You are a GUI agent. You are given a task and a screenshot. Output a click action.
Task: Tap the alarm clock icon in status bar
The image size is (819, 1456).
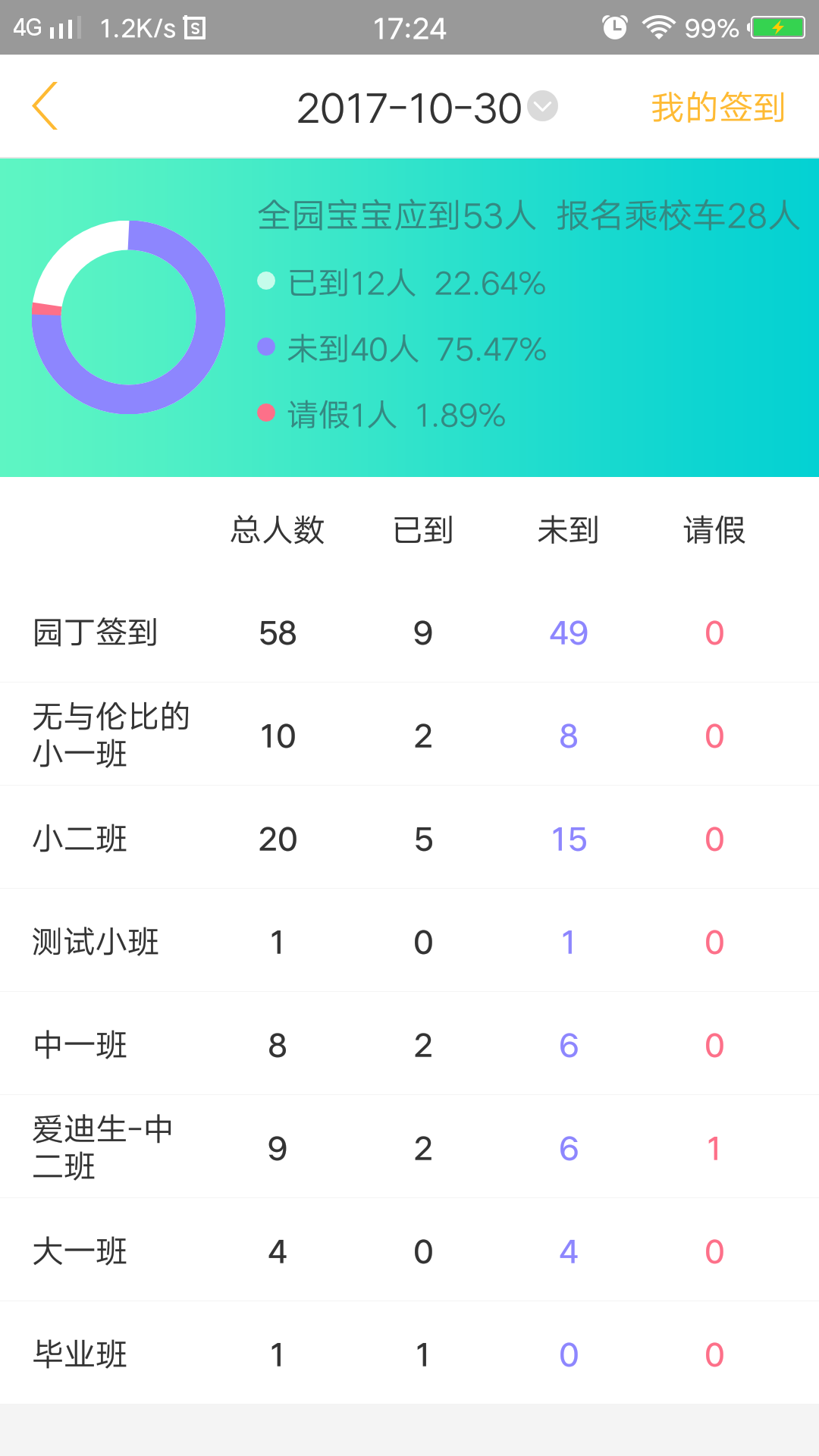point(616,27)
